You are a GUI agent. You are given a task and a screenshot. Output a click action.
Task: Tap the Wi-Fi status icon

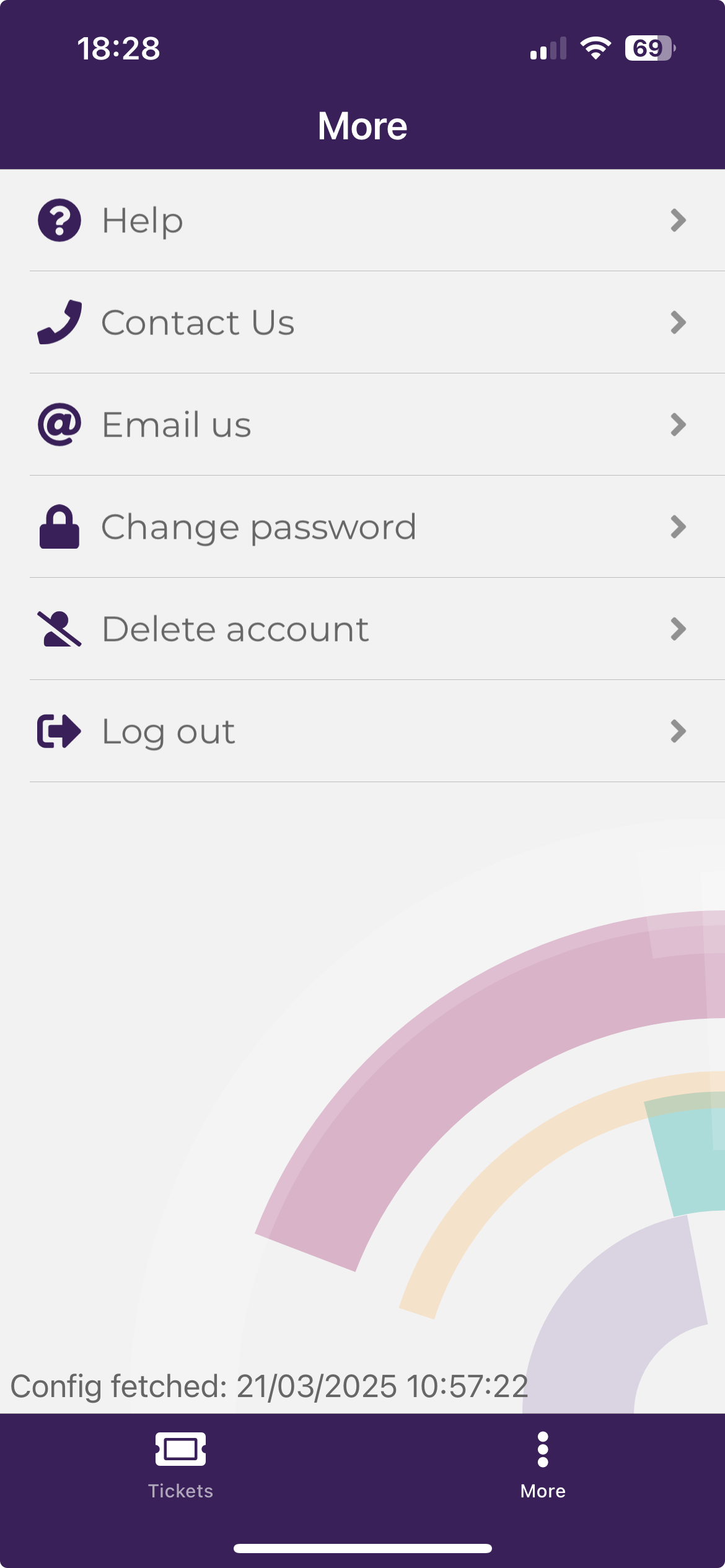click(594, 48)
